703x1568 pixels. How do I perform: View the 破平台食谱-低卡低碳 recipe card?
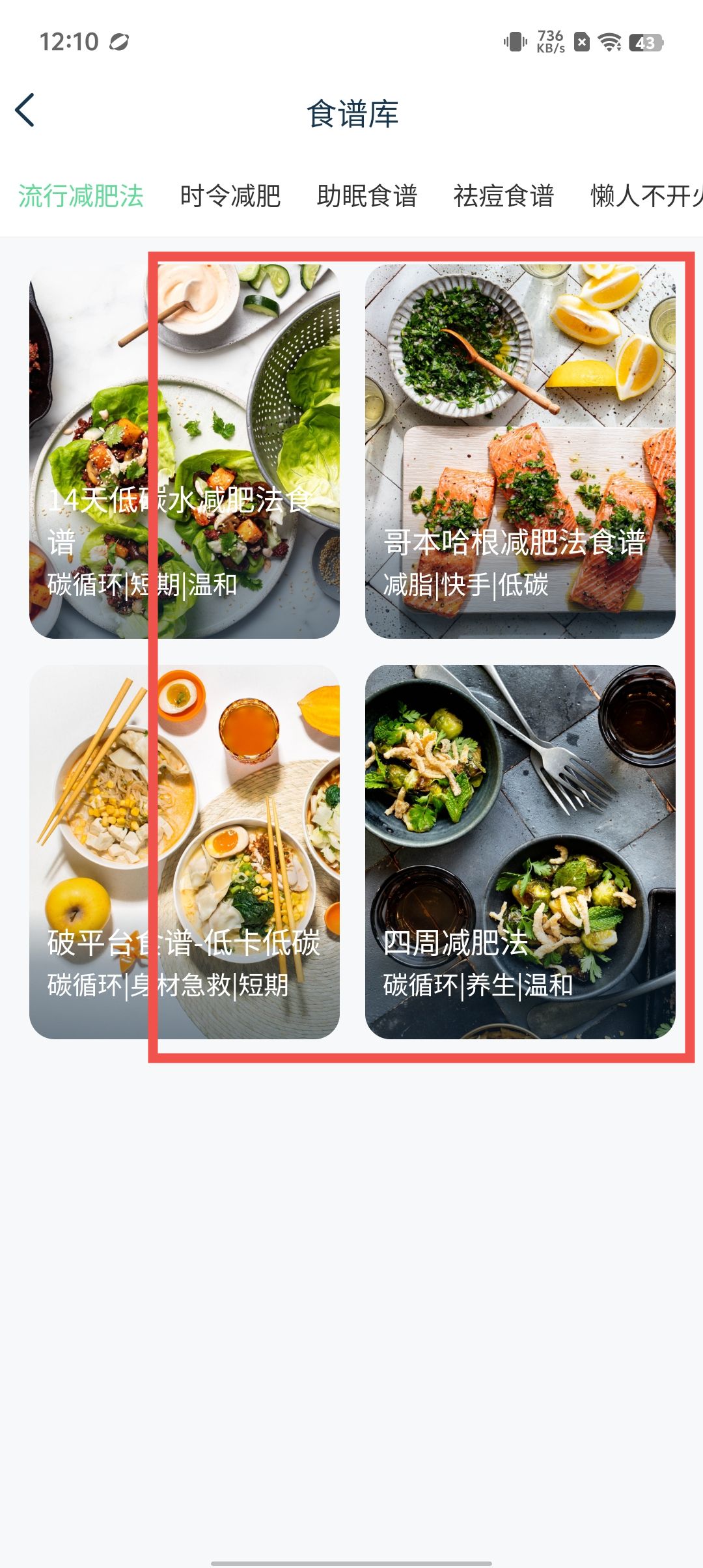tap(184, 852)
